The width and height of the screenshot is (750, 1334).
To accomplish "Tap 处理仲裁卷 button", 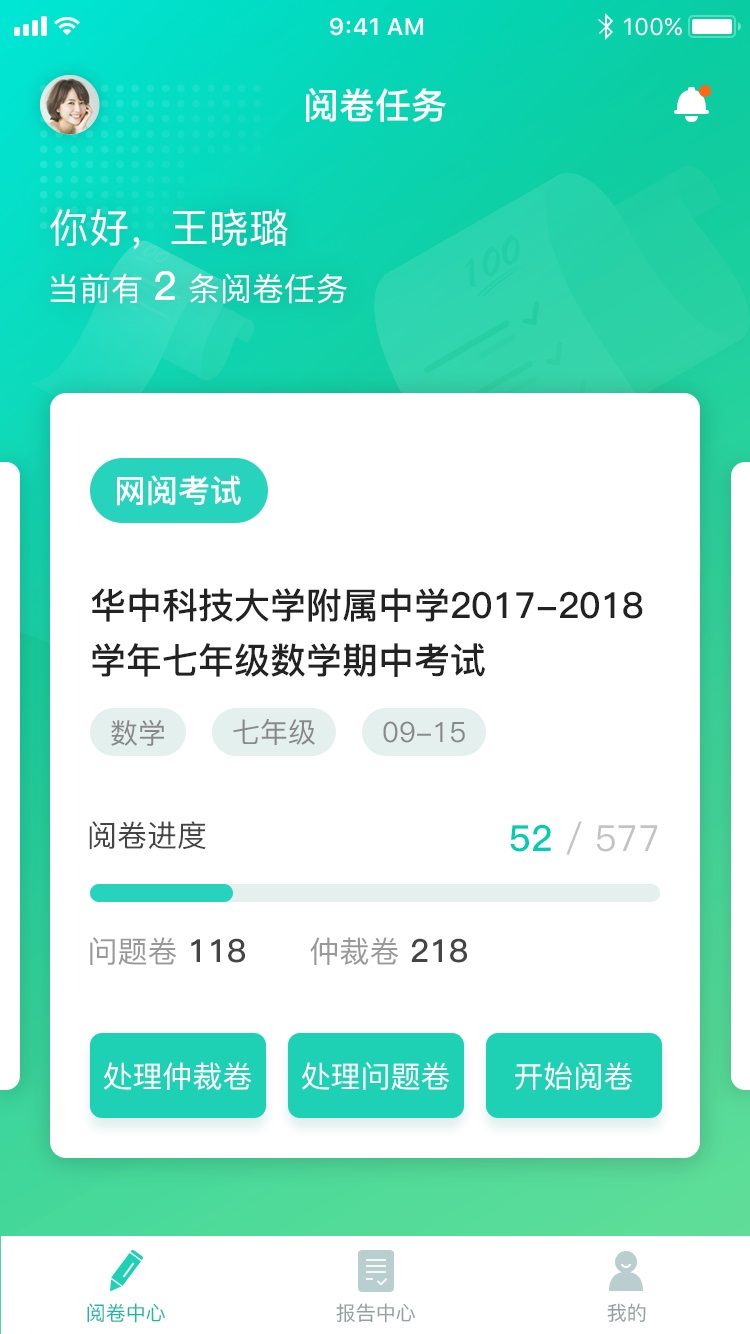I will point(178,1076).
